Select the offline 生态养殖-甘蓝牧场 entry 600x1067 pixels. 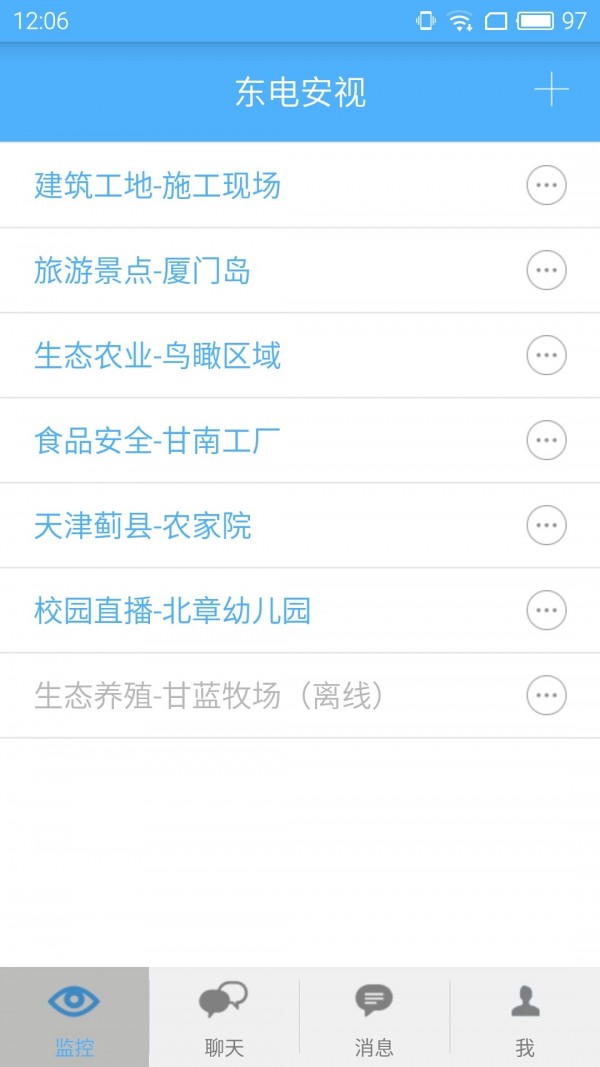tap(209, 695)
